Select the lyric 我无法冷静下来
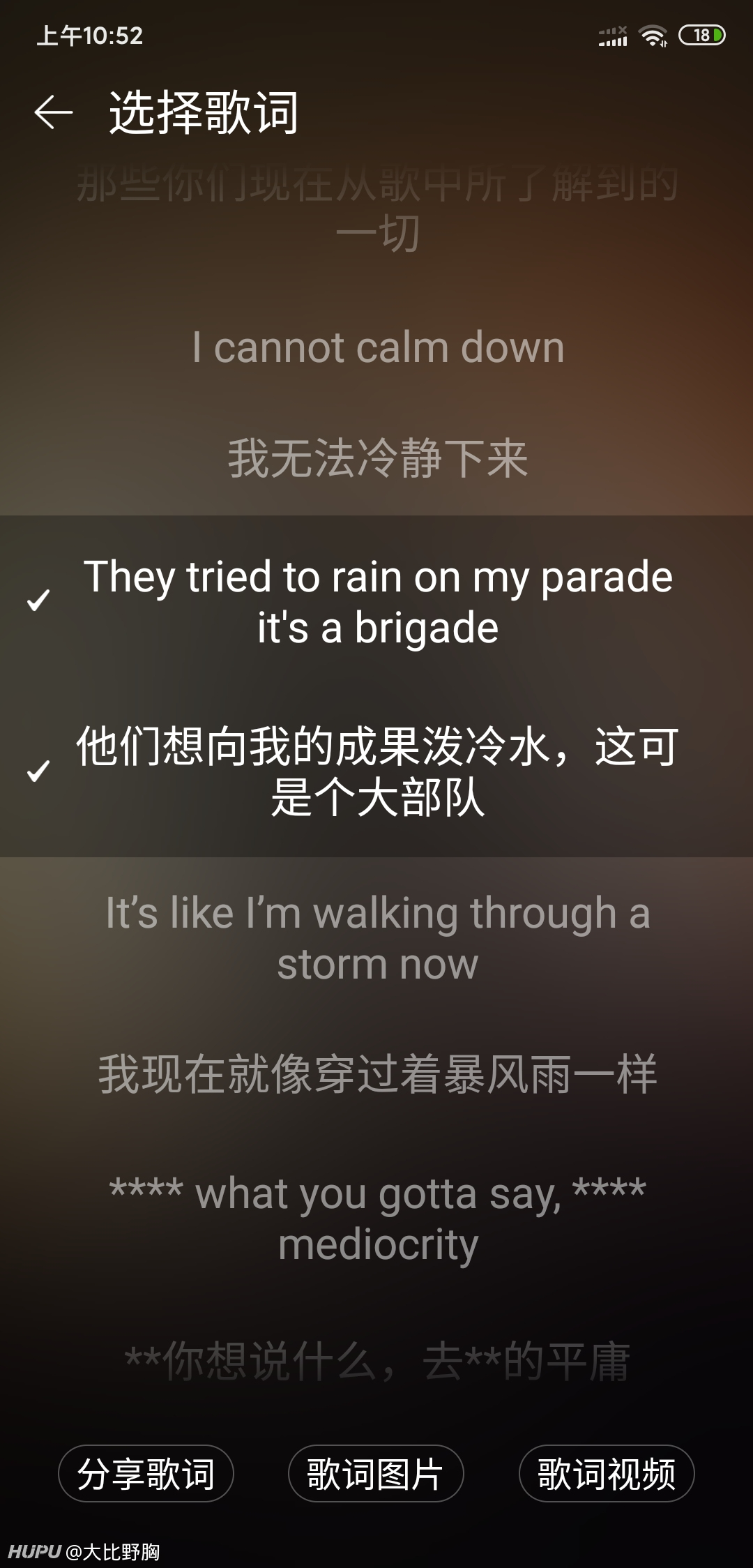753x1568 pixels. click(x=377, y=459)
